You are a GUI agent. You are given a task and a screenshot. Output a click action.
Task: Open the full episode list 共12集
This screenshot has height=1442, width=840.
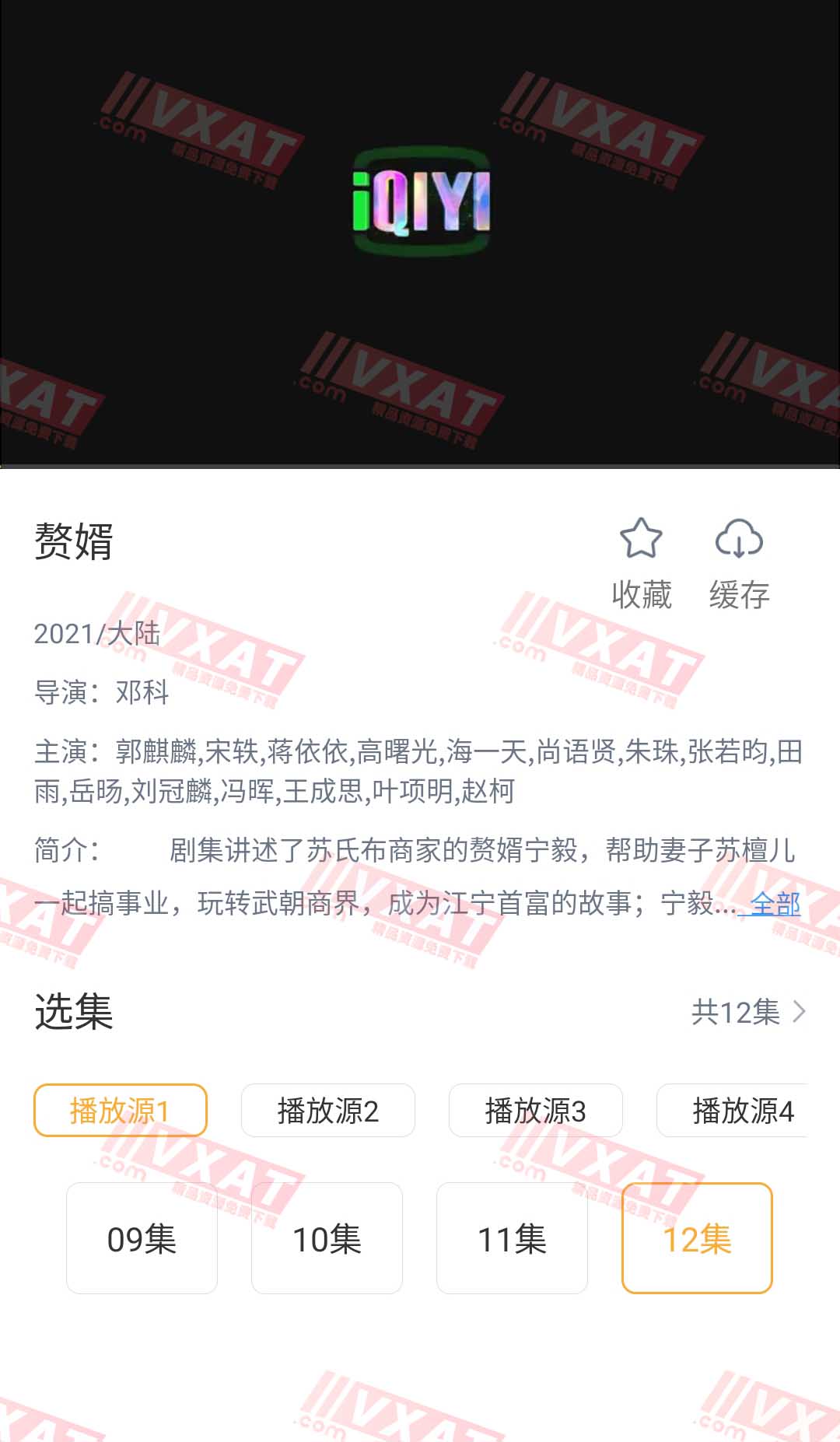pyautogui.click(x=748, y=1012)
